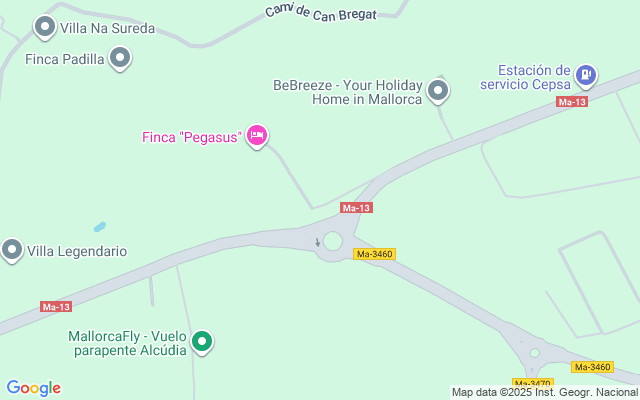Select the Finca Padilla marker
640x400 pixels.
coord(121,59)
